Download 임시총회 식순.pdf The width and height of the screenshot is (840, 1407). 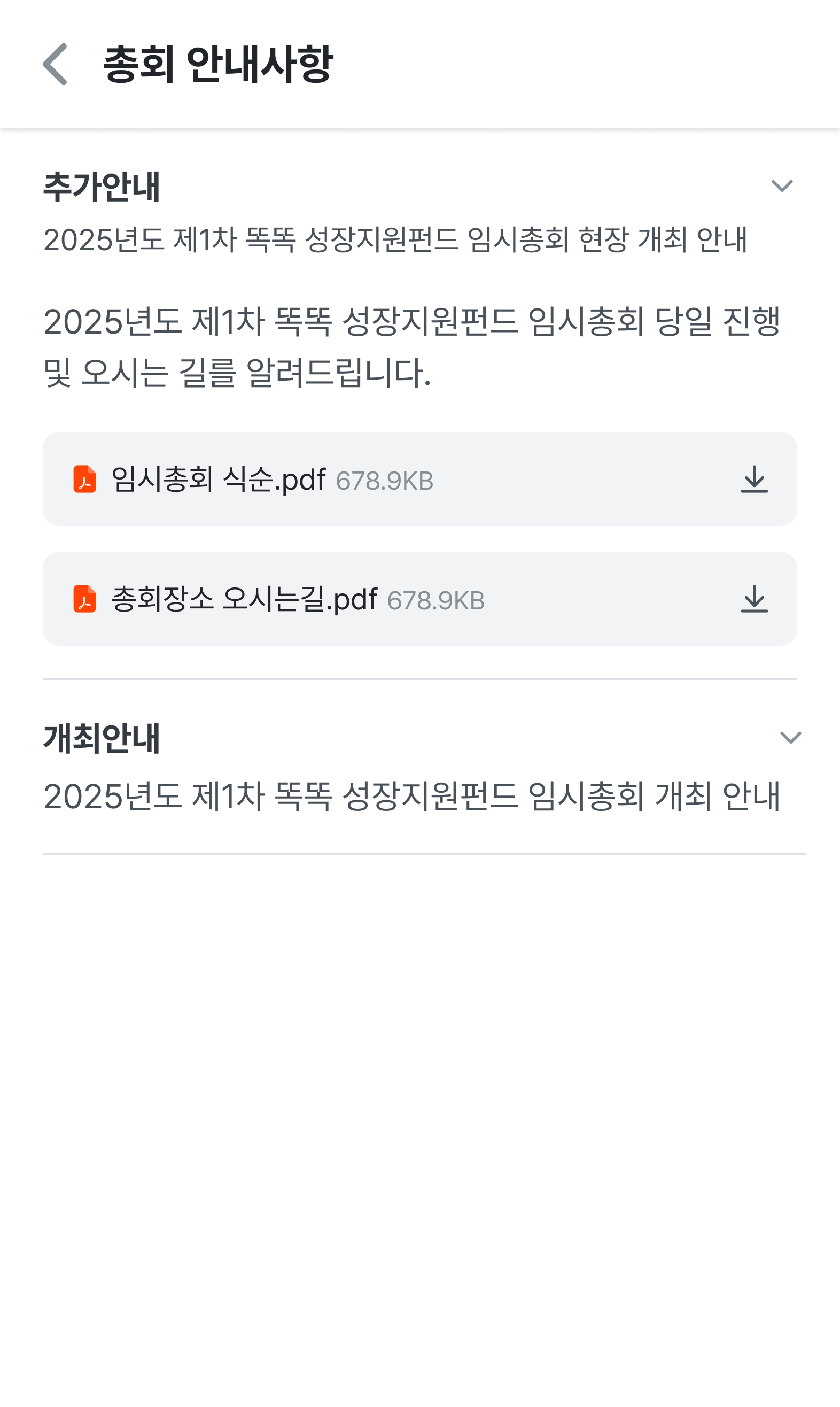tap(754, 480)
